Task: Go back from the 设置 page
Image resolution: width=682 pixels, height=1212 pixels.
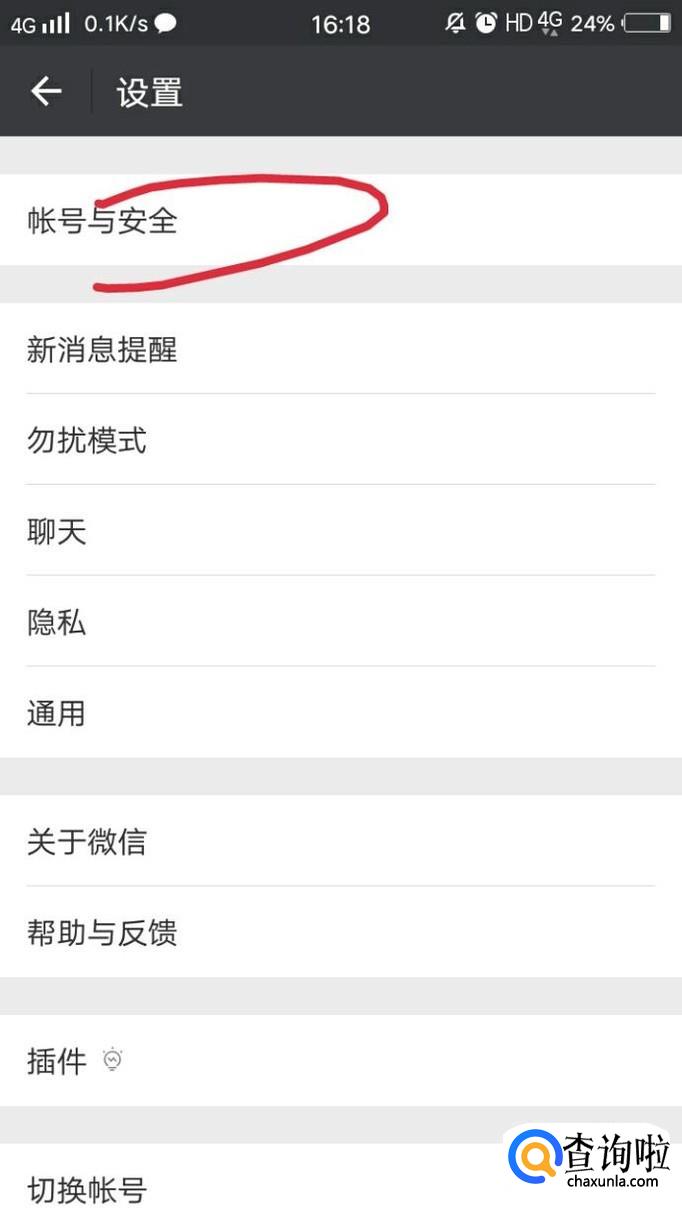Action: click(x=46, y=92)
